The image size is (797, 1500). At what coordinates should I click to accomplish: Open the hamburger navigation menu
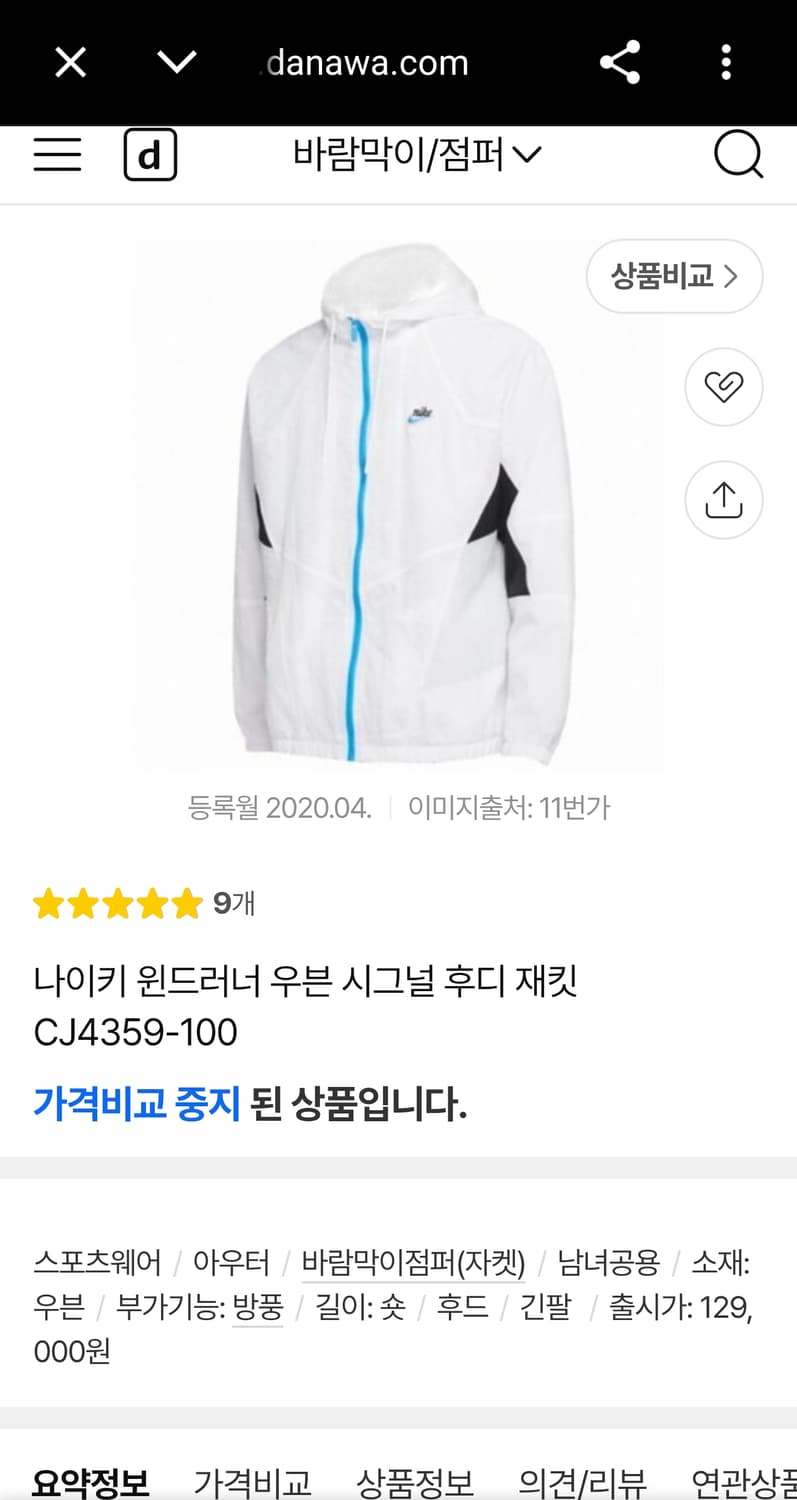point(56,154)
